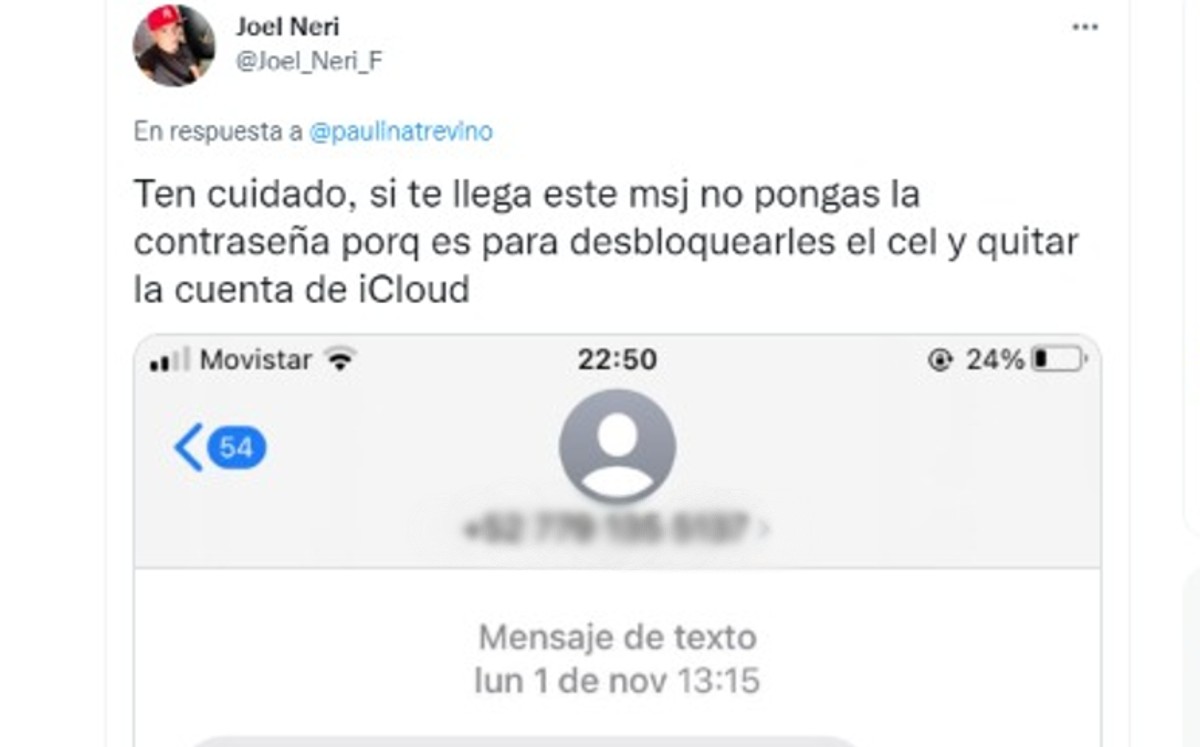Open Joel Neri's profile picture
This screenshot has height=747, width=1200.
[x=174, y=46]
